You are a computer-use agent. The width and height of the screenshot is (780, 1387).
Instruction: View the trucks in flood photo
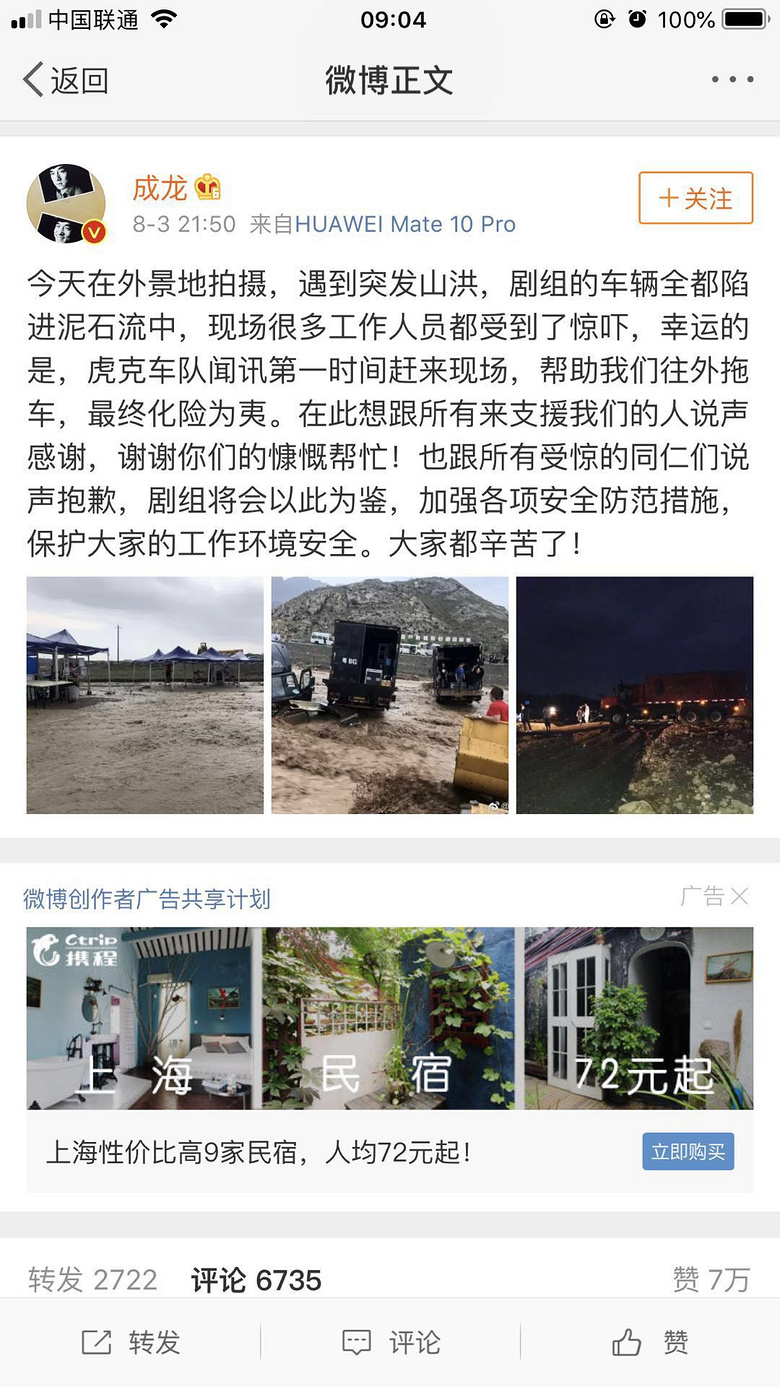pos(390,695)
